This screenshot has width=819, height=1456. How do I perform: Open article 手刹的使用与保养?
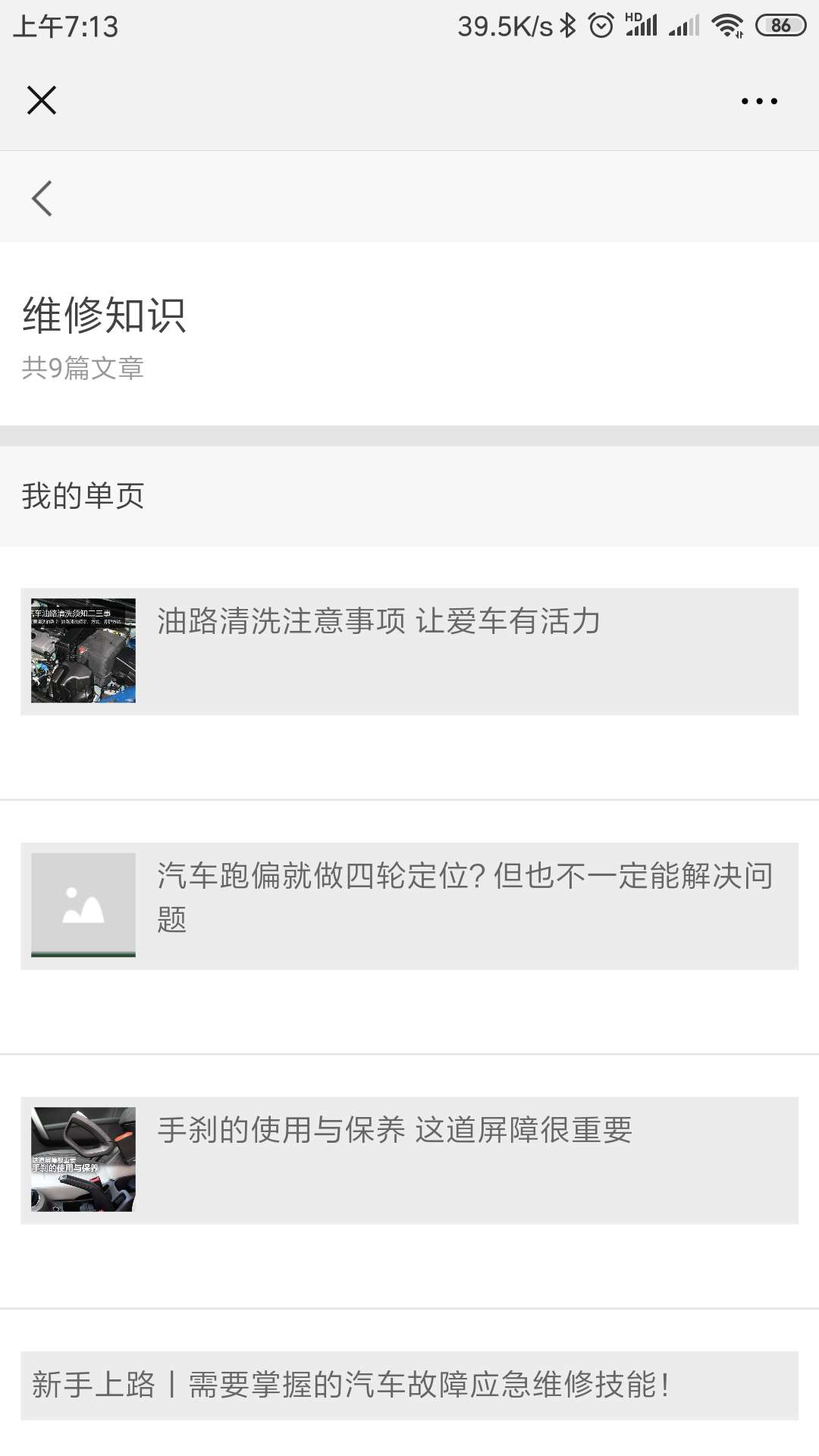409,1159
